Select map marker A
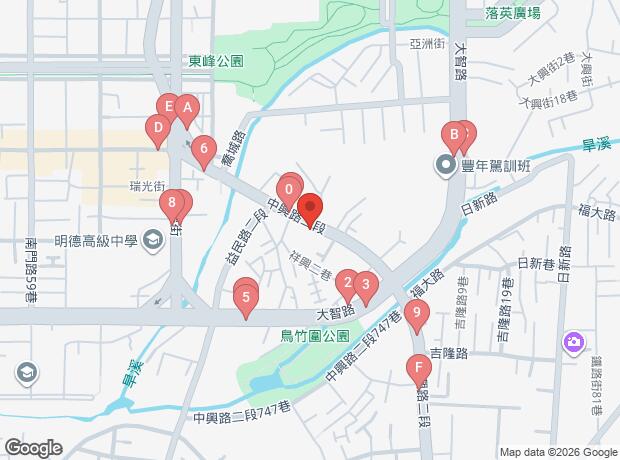The height and width of the screenshot is (460, 620). coord(187,111)
